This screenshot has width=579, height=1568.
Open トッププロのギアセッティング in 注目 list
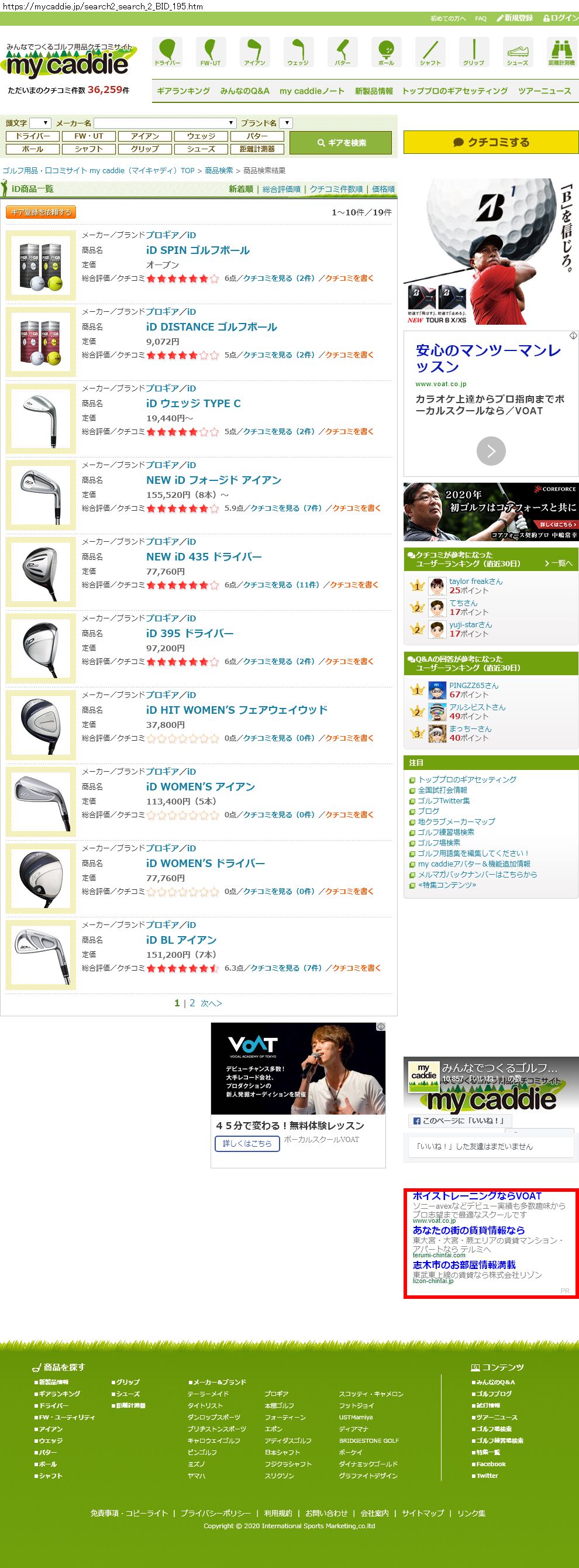[467, 779]
